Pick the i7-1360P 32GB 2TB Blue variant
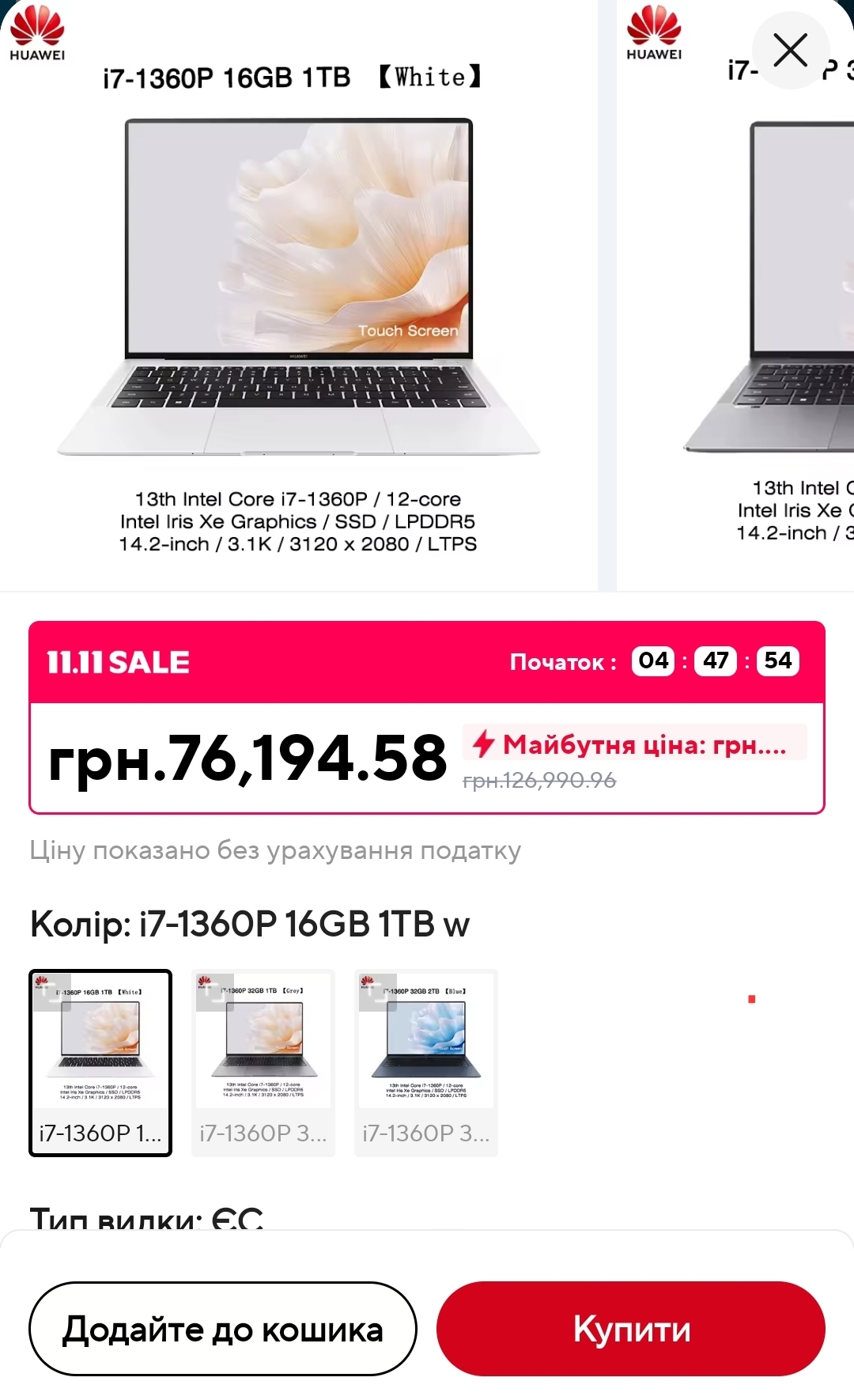854x1400 pixels. coord(426,1061)
